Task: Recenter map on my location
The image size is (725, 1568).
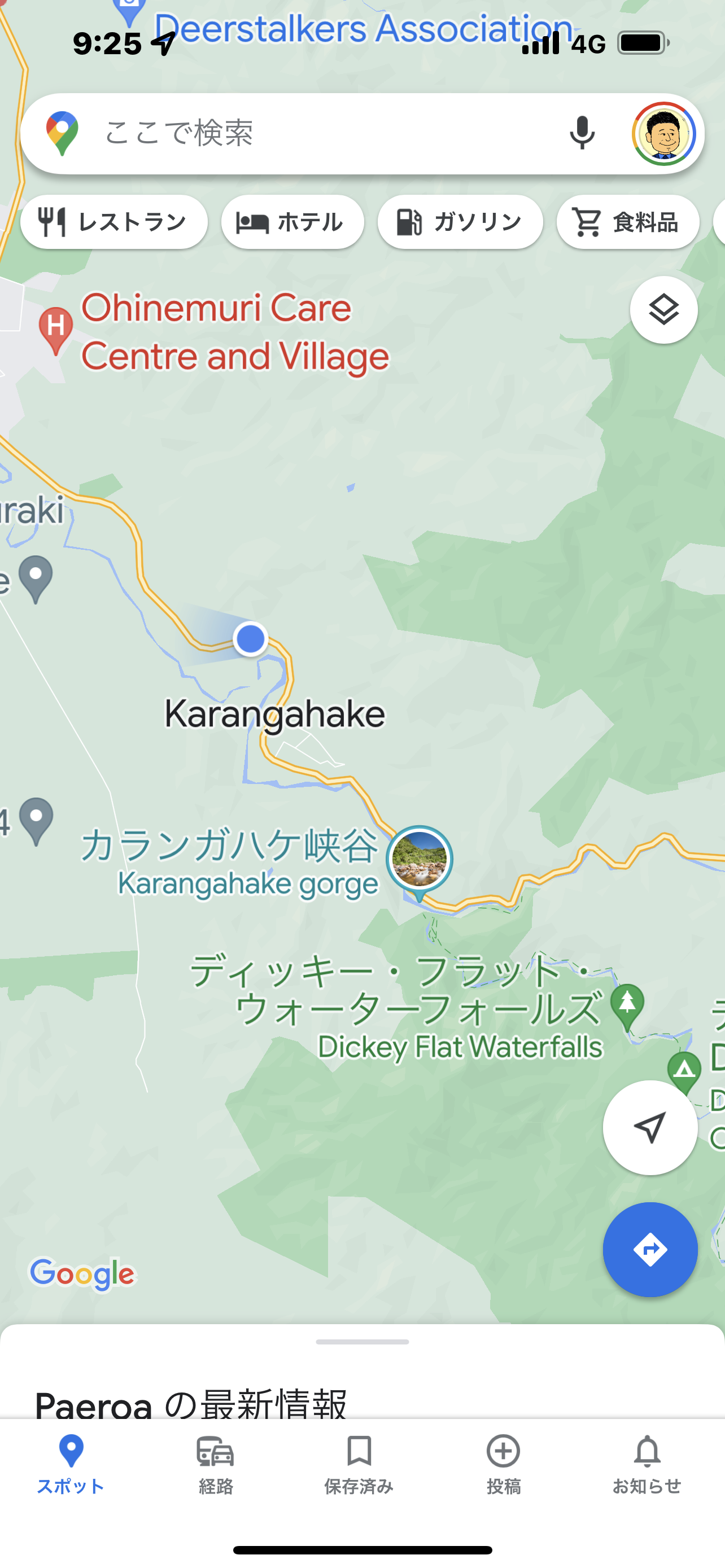Action: pos(649,1127)
